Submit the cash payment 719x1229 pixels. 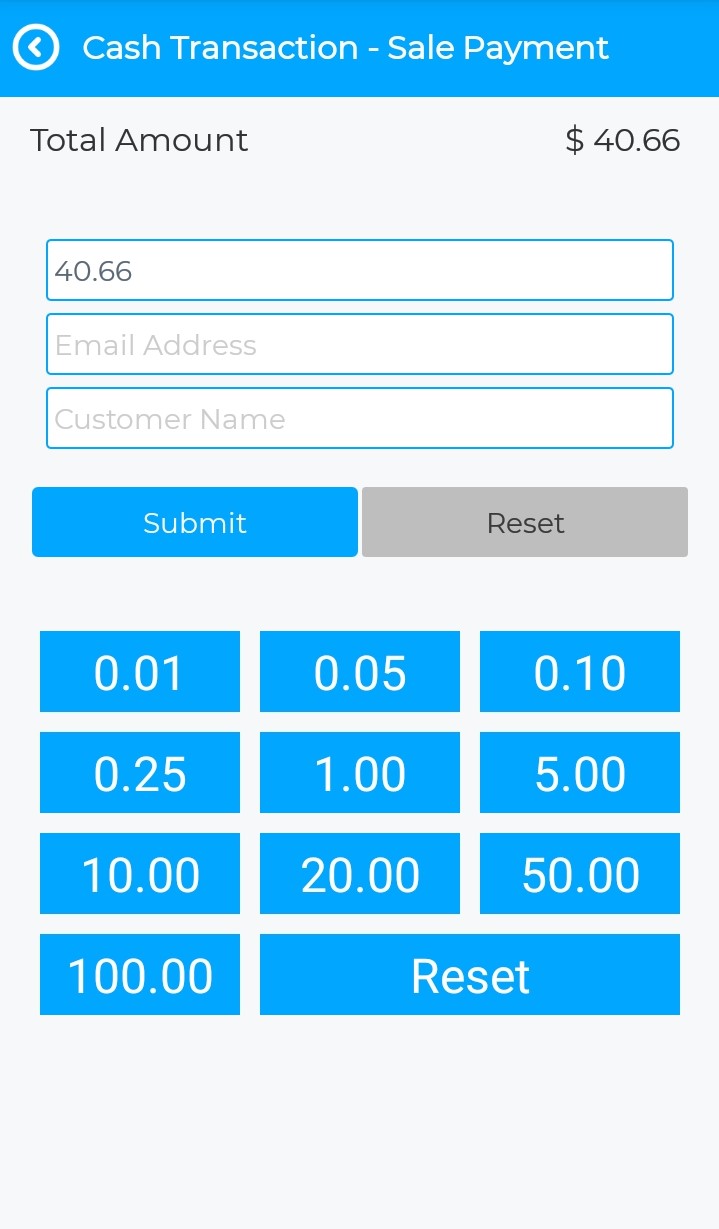[195, 522]
